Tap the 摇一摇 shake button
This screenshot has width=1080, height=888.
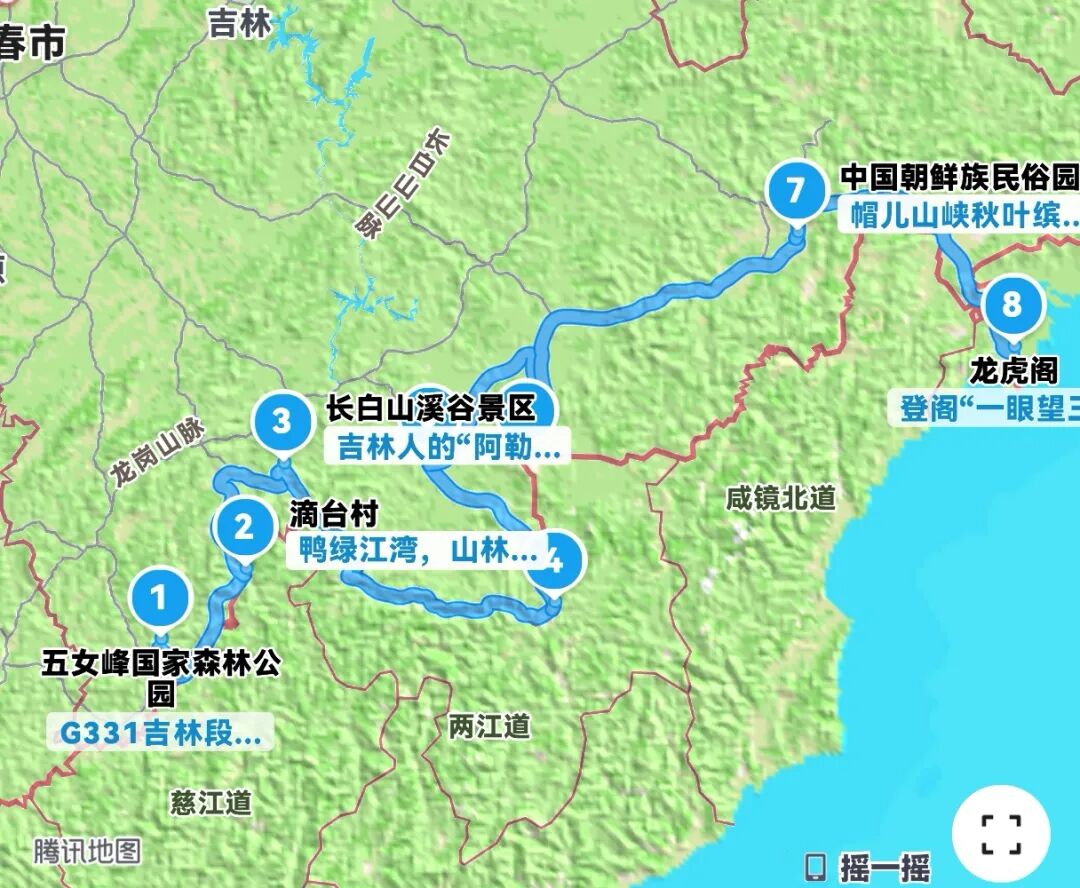pos(868,867)
